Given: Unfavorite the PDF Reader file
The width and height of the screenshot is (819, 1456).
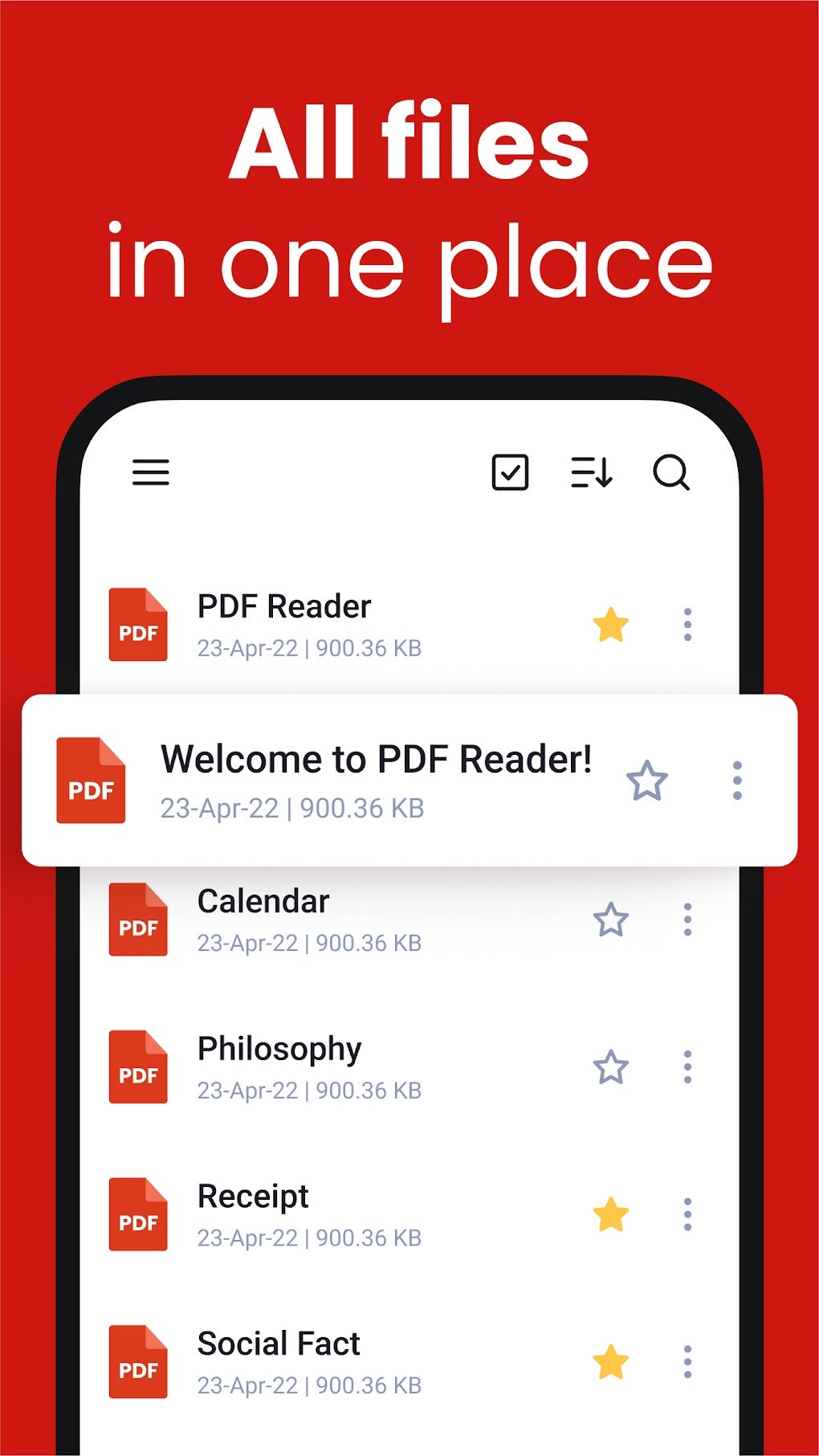Looking at the screenshot, I should [x=612, y=623].
